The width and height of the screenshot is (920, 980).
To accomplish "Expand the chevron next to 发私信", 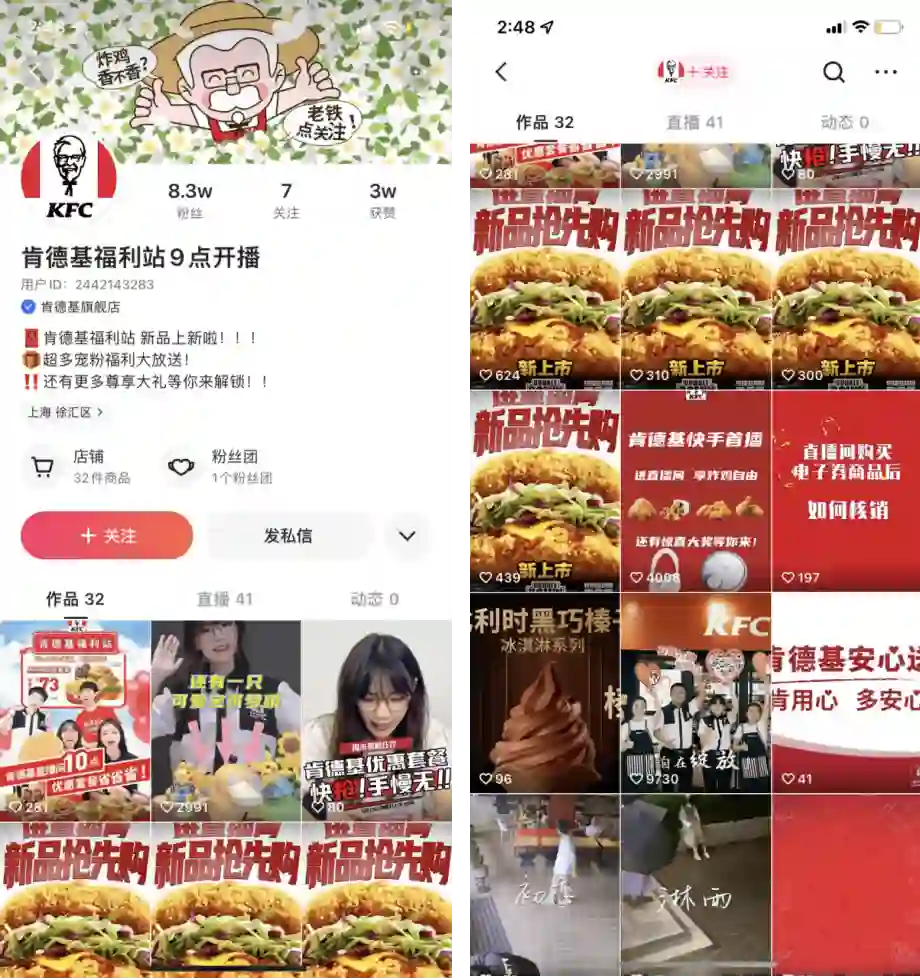I will (x=406, y=536).
